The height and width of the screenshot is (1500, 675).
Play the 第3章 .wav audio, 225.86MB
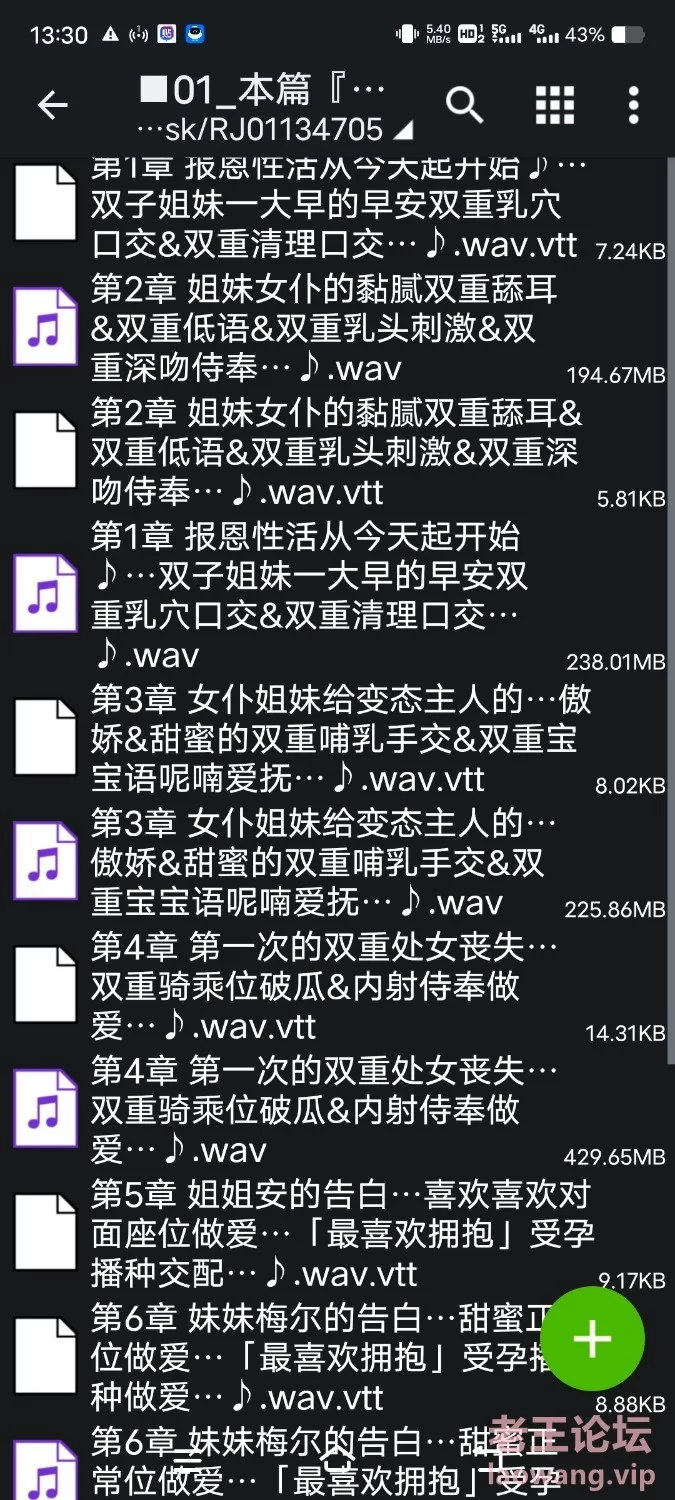click(337, 863)
